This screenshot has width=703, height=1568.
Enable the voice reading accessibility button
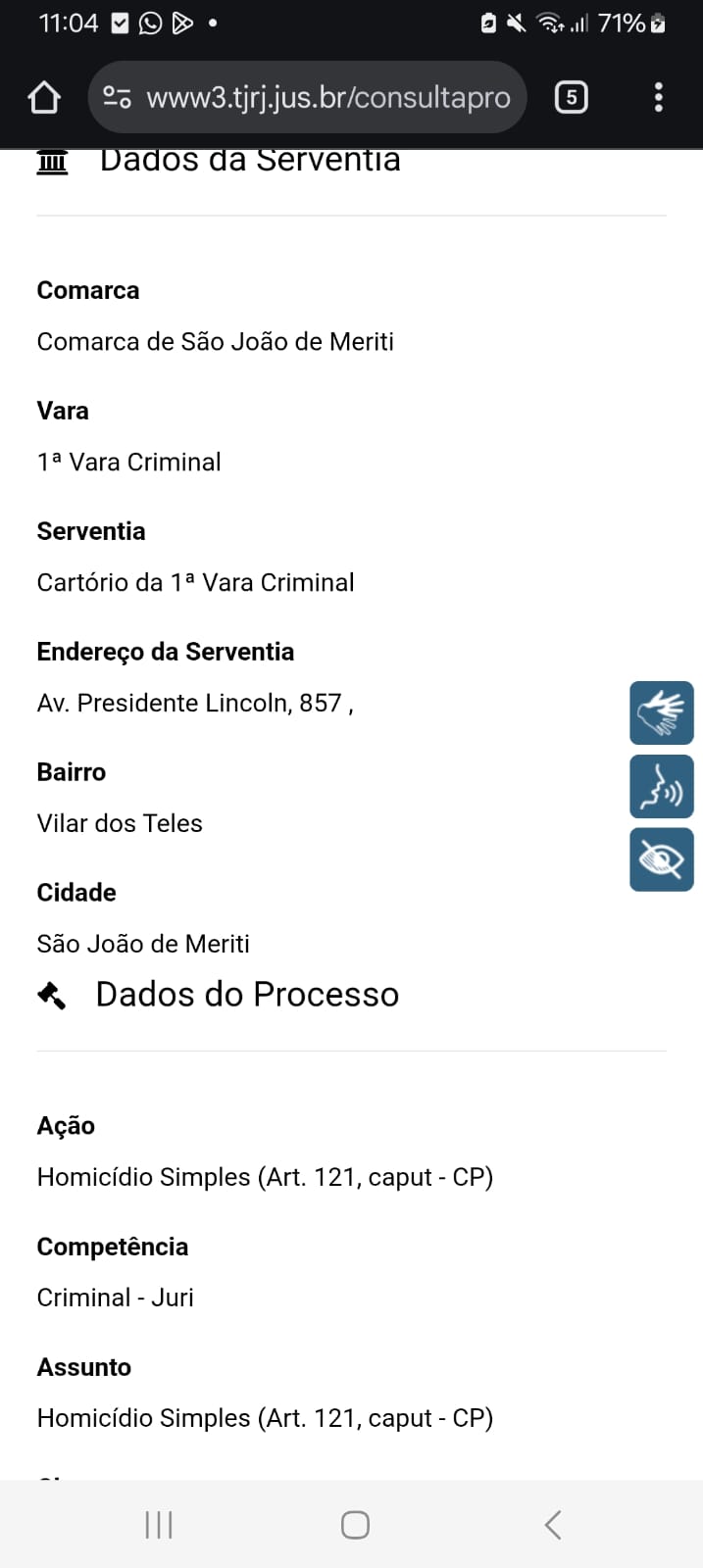pos(661,786)
